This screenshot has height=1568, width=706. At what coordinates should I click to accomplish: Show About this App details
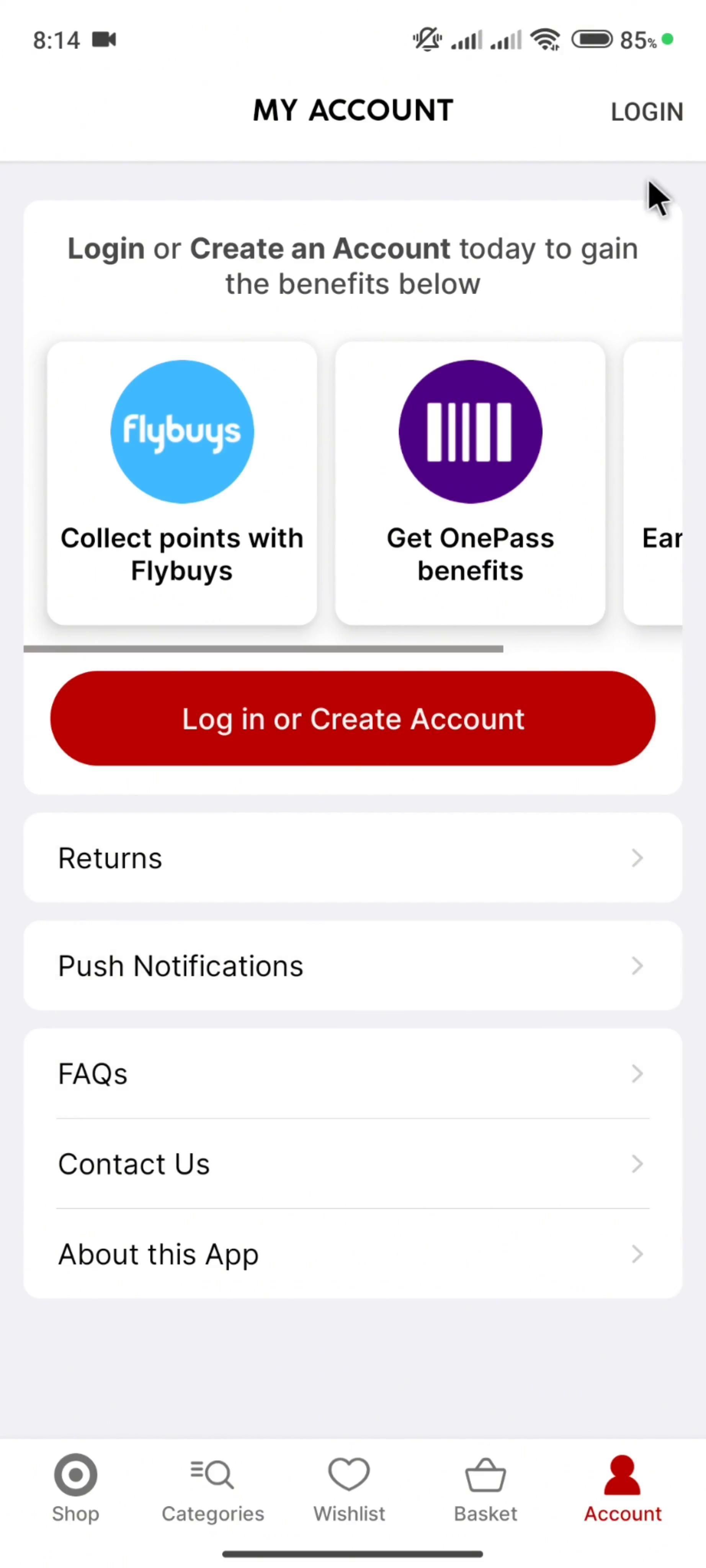tap(352, 1254)
